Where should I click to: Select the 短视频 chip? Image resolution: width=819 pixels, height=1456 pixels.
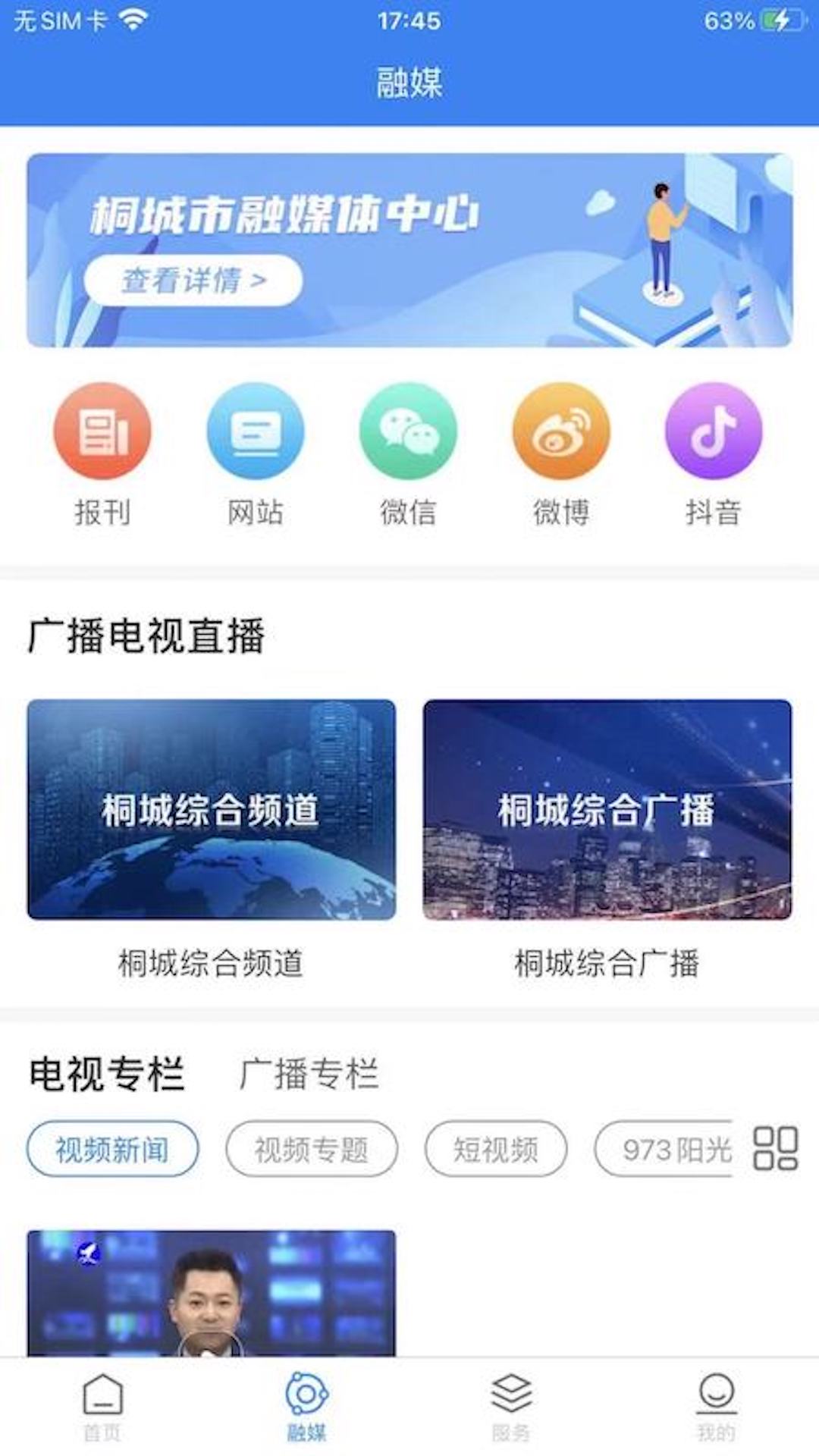(x=496, y=1150)
